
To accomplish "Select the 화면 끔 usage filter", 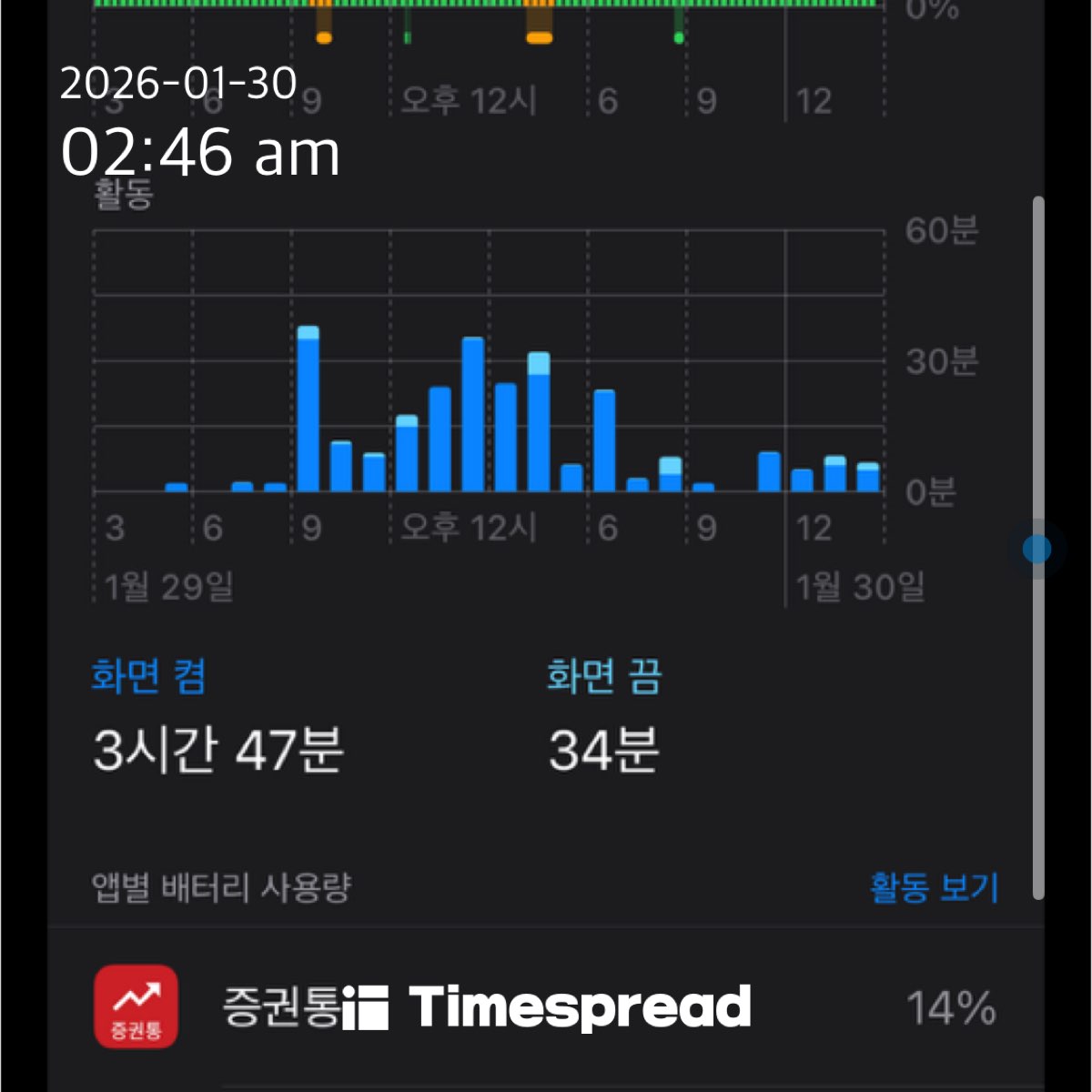I will pos(603,678).
